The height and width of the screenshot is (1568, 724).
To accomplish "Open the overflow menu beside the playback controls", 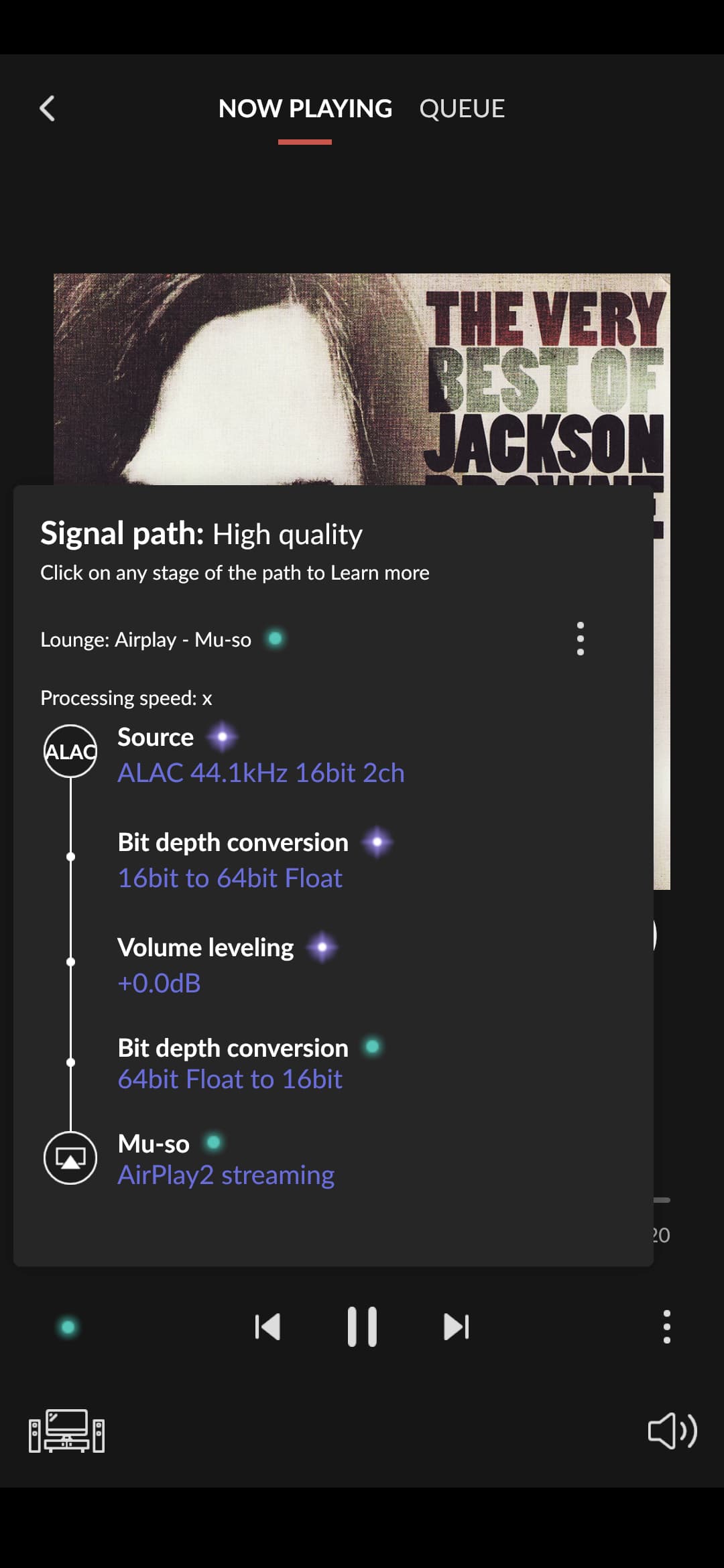I will point(666,1327).
